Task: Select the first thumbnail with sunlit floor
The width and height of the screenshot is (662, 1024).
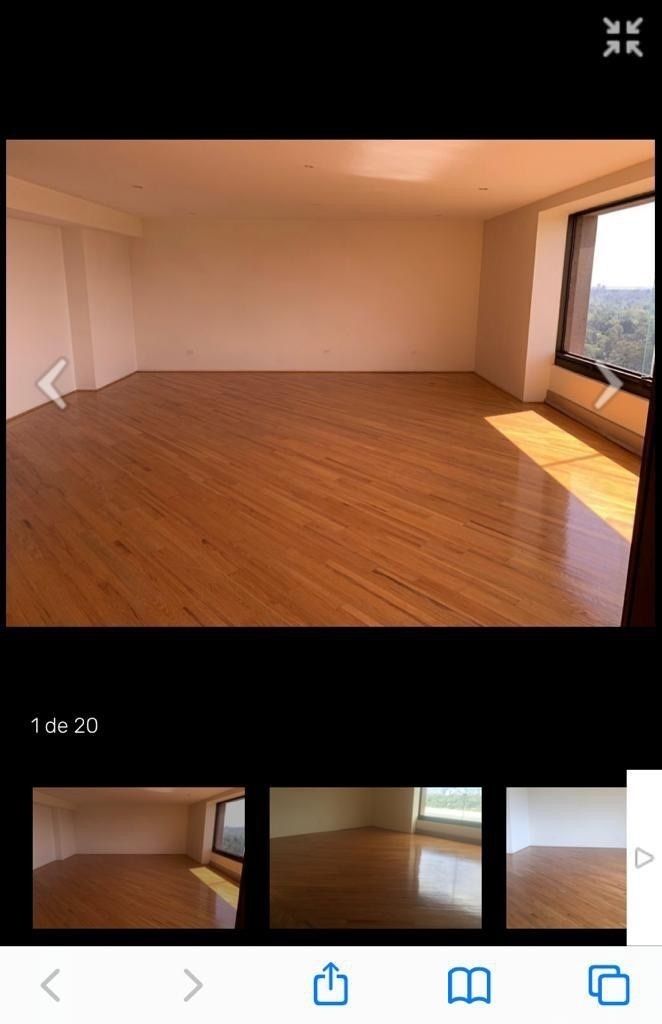Action: click(x=138, y=858)
